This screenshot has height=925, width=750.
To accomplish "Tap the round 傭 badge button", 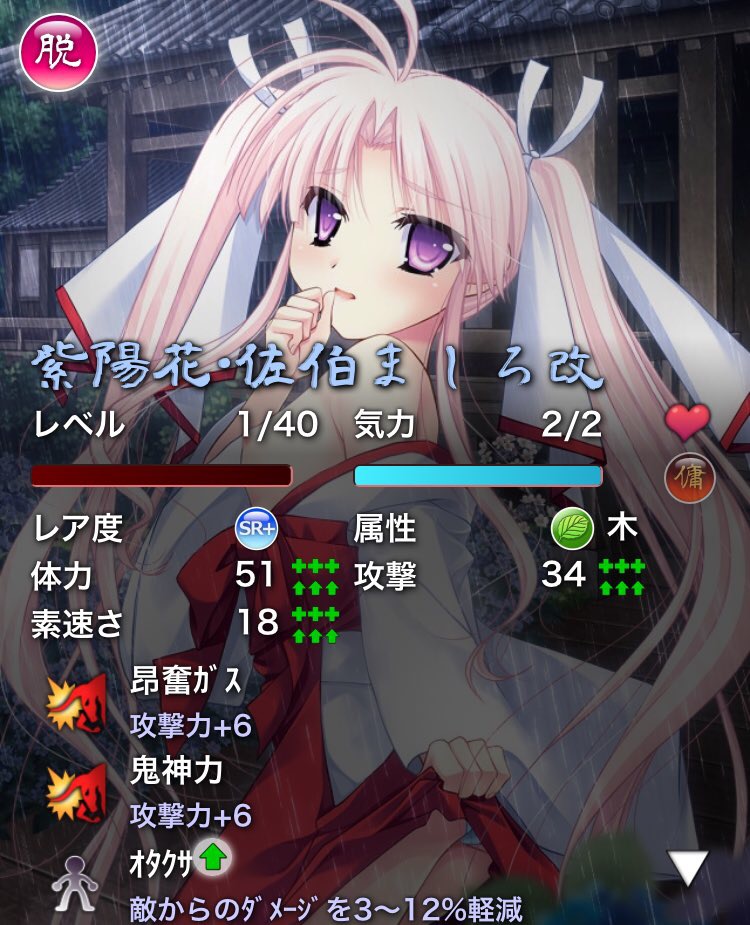I will coord(690,477).
